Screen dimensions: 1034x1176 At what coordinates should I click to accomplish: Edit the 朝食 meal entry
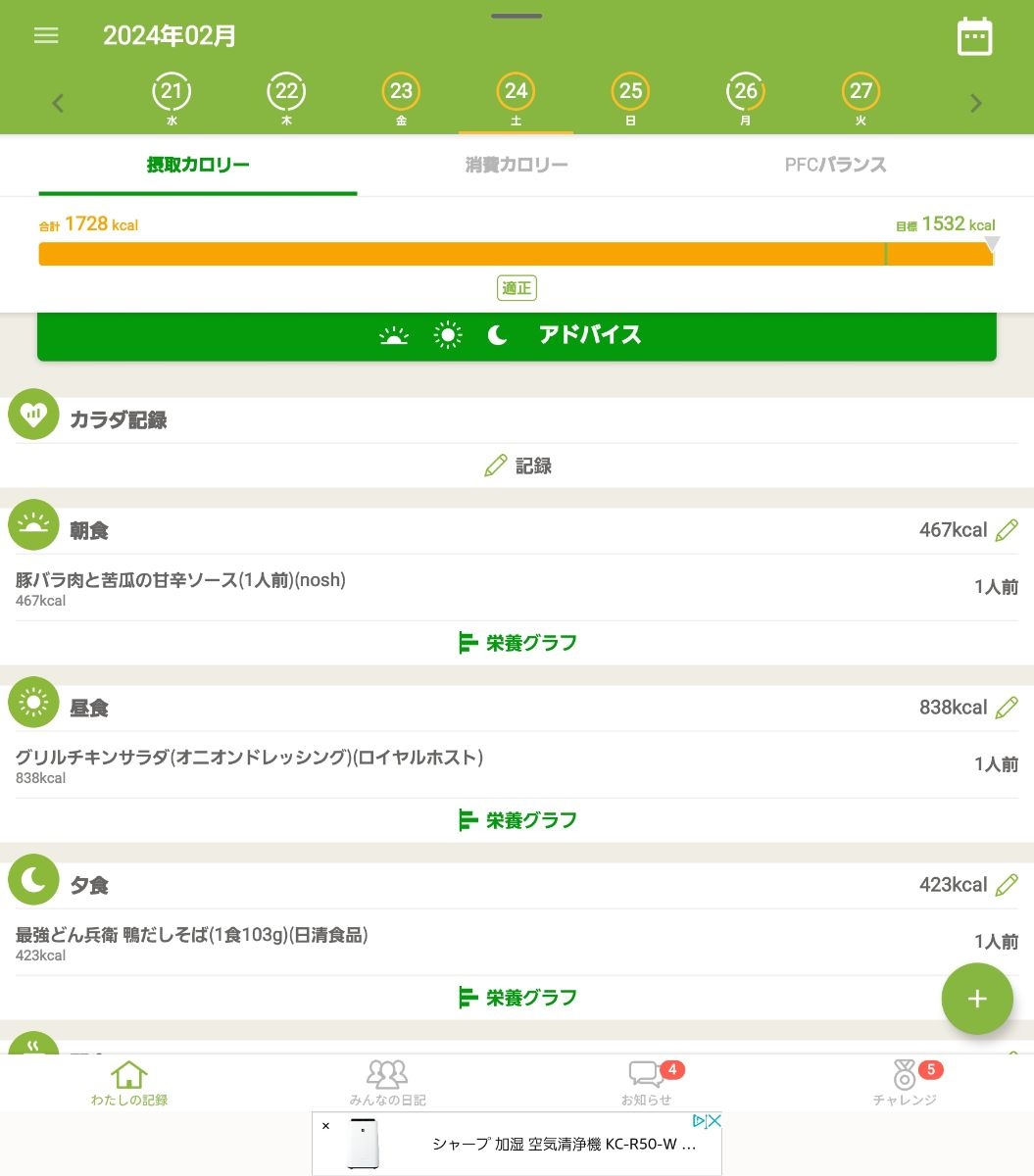1006,530
